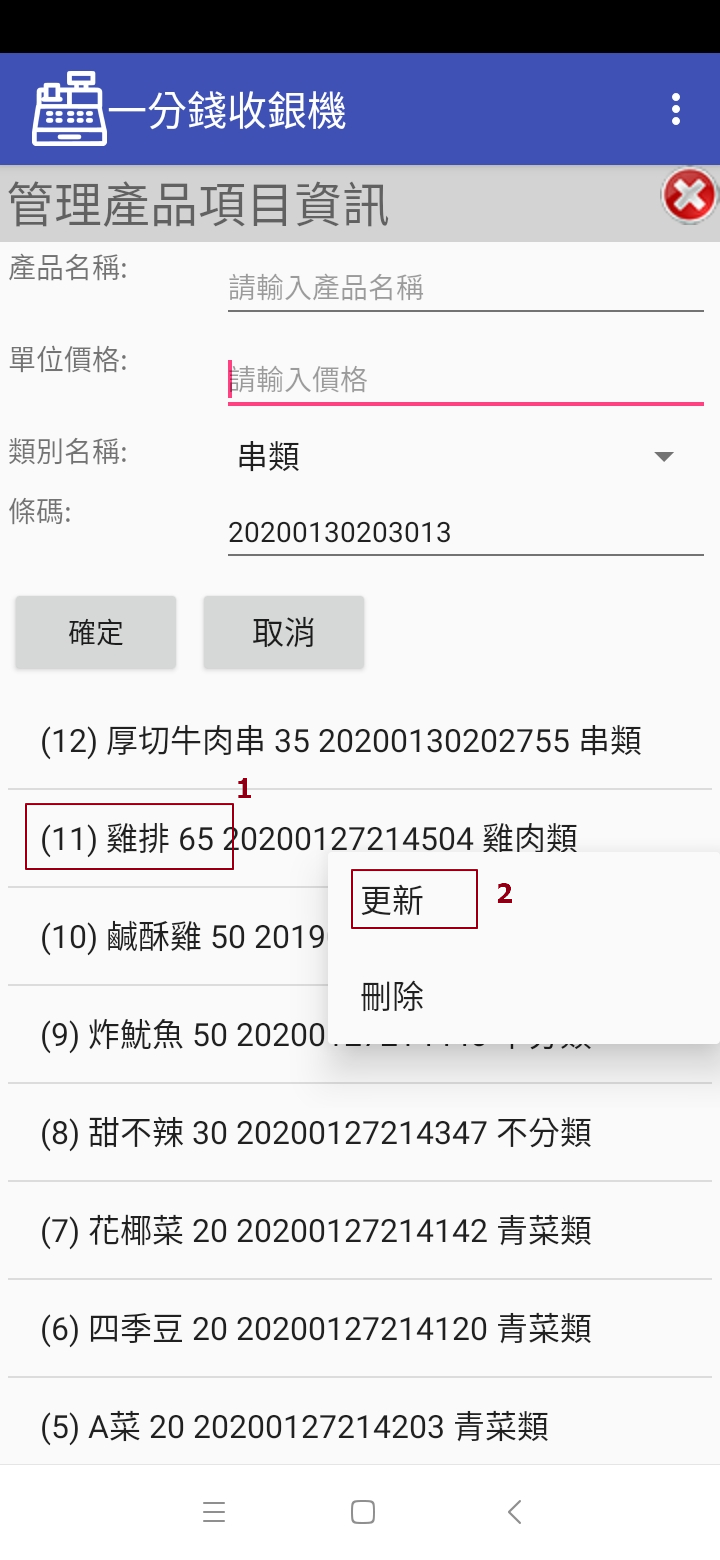Edit the 條碼 barcode field
The height and width of the screenshot is (1560, 720).
point(466,532)
